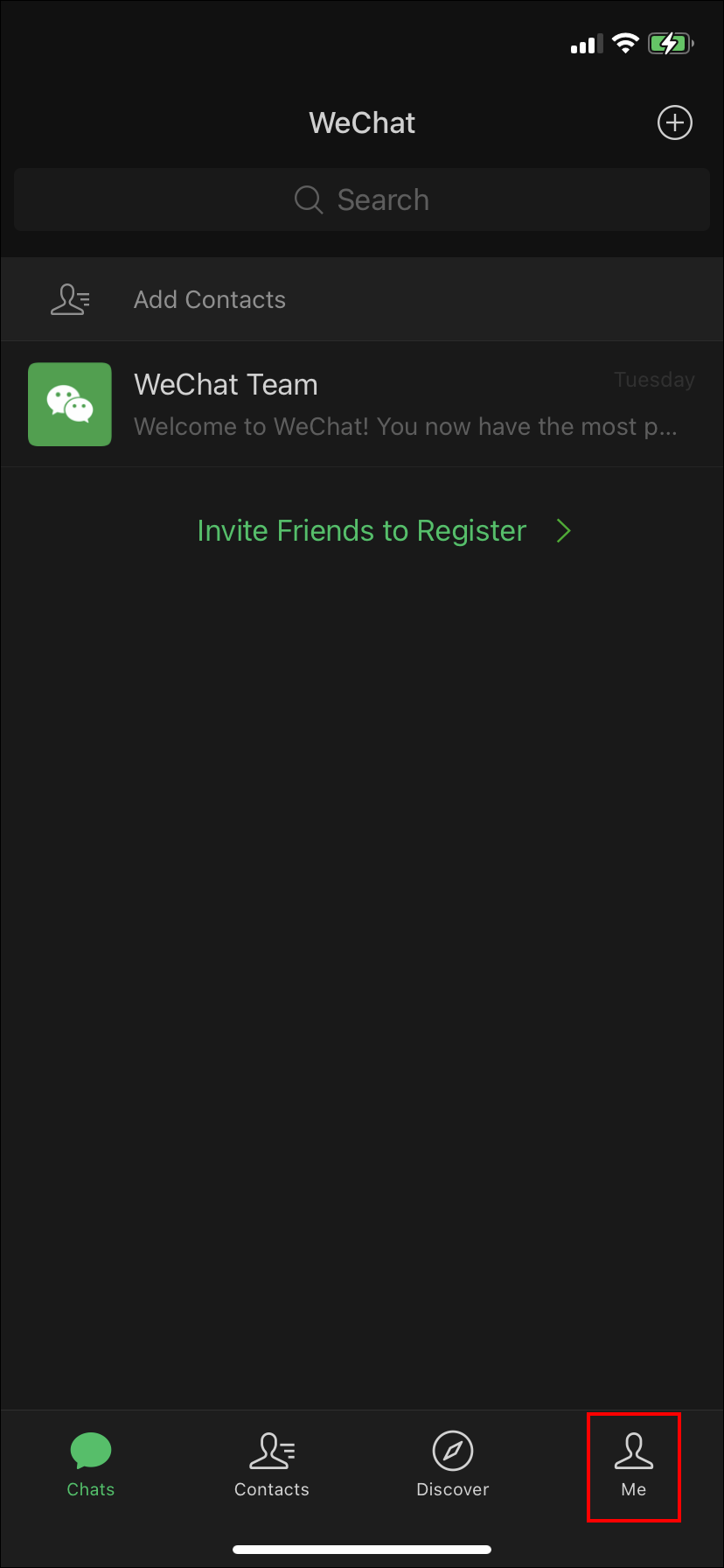This screenshot has height=1568, width=724.
Task: Tap the Search field
Action: tap(362, 199)
